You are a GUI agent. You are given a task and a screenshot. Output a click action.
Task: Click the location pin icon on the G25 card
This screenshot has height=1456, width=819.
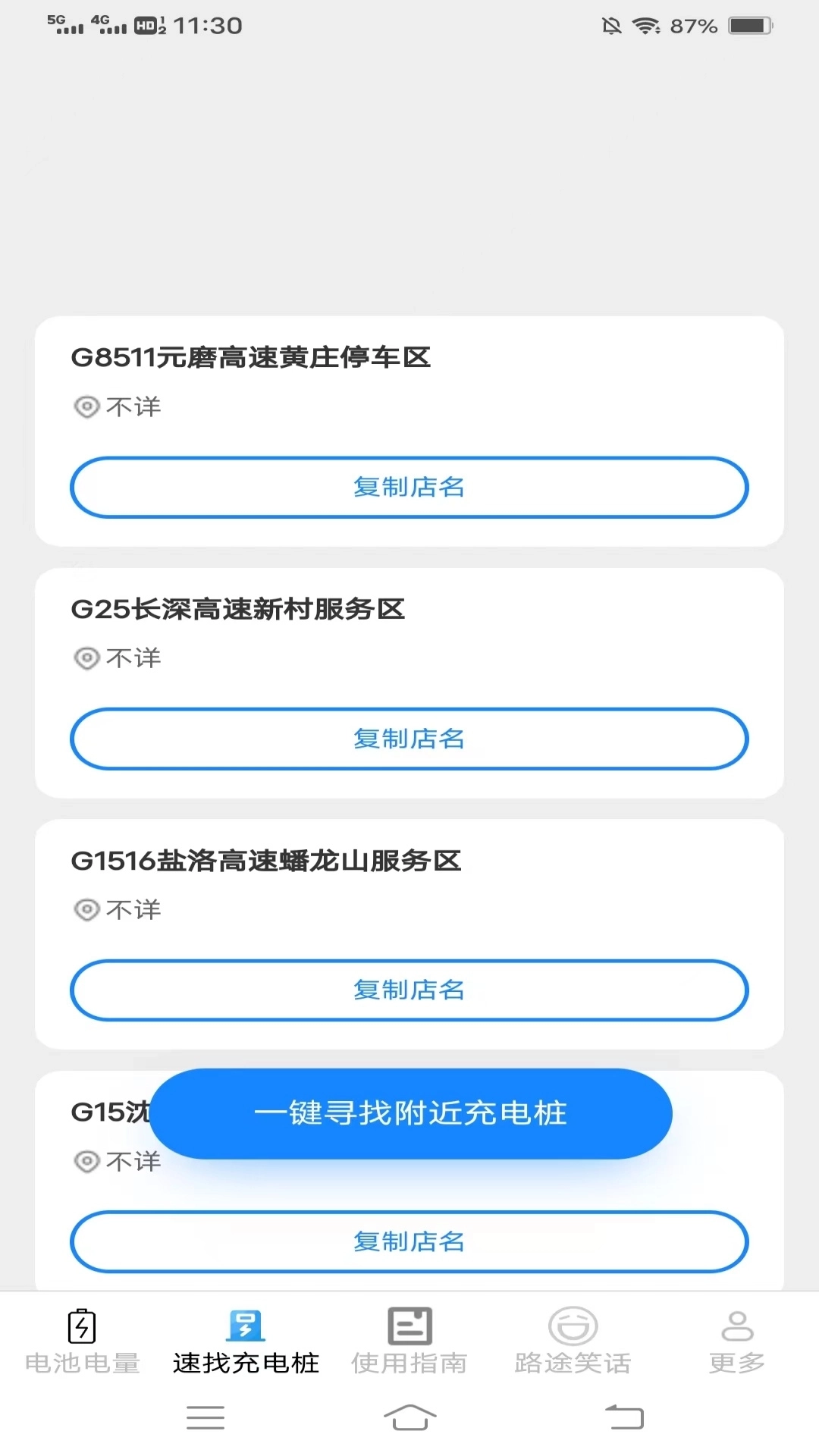point(86,658)
